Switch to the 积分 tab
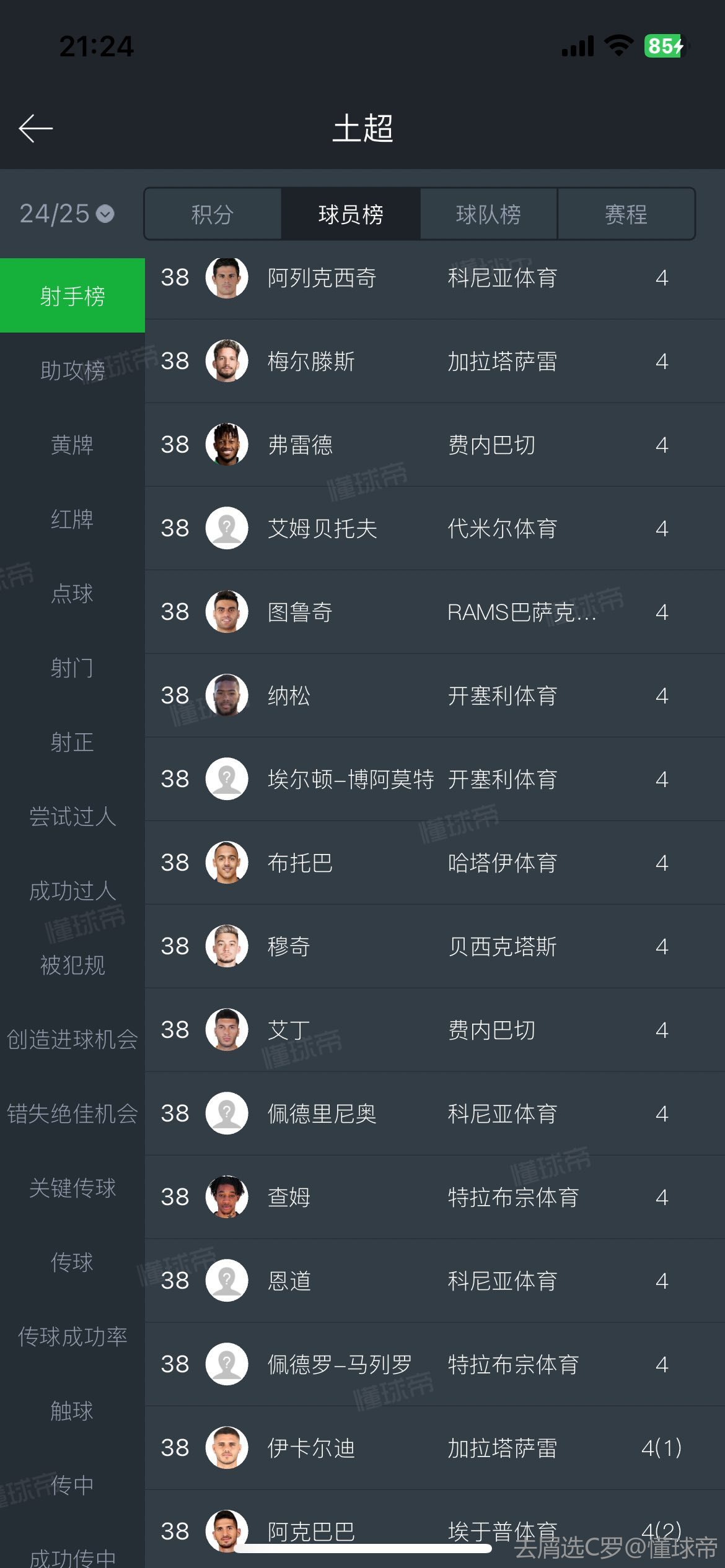 213,214
